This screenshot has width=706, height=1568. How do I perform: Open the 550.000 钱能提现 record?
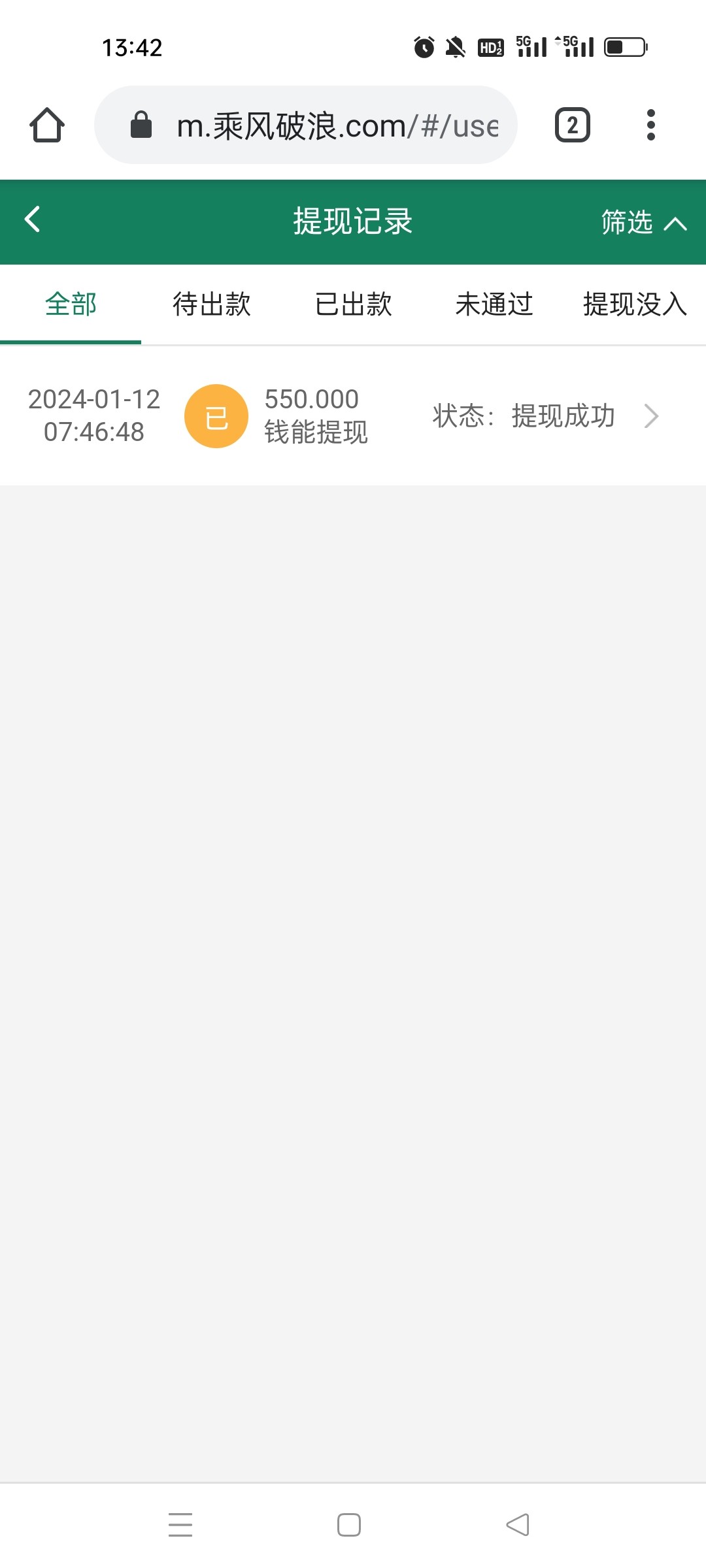353,416
